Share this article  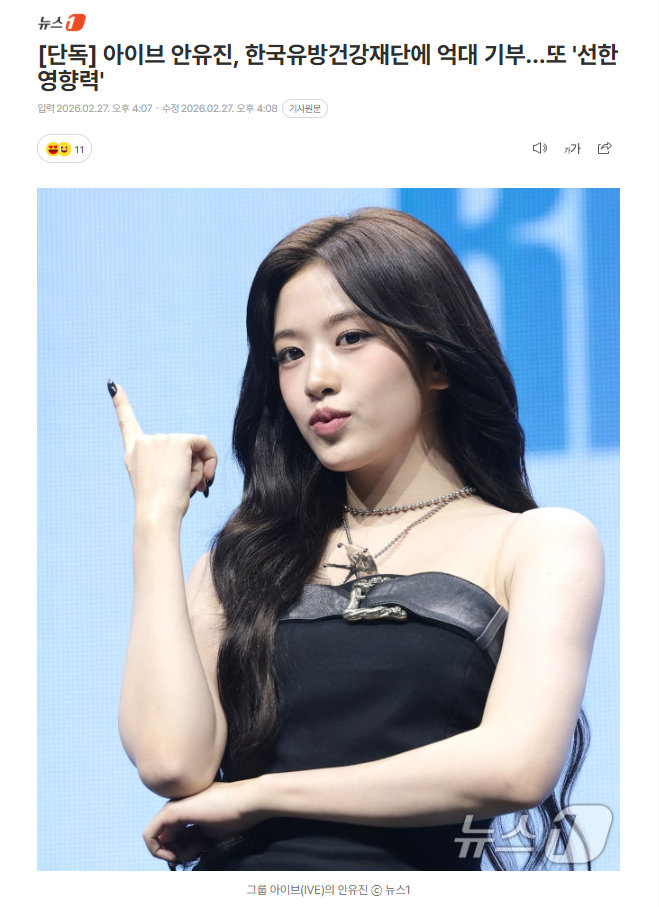click(x=604, y=148)
